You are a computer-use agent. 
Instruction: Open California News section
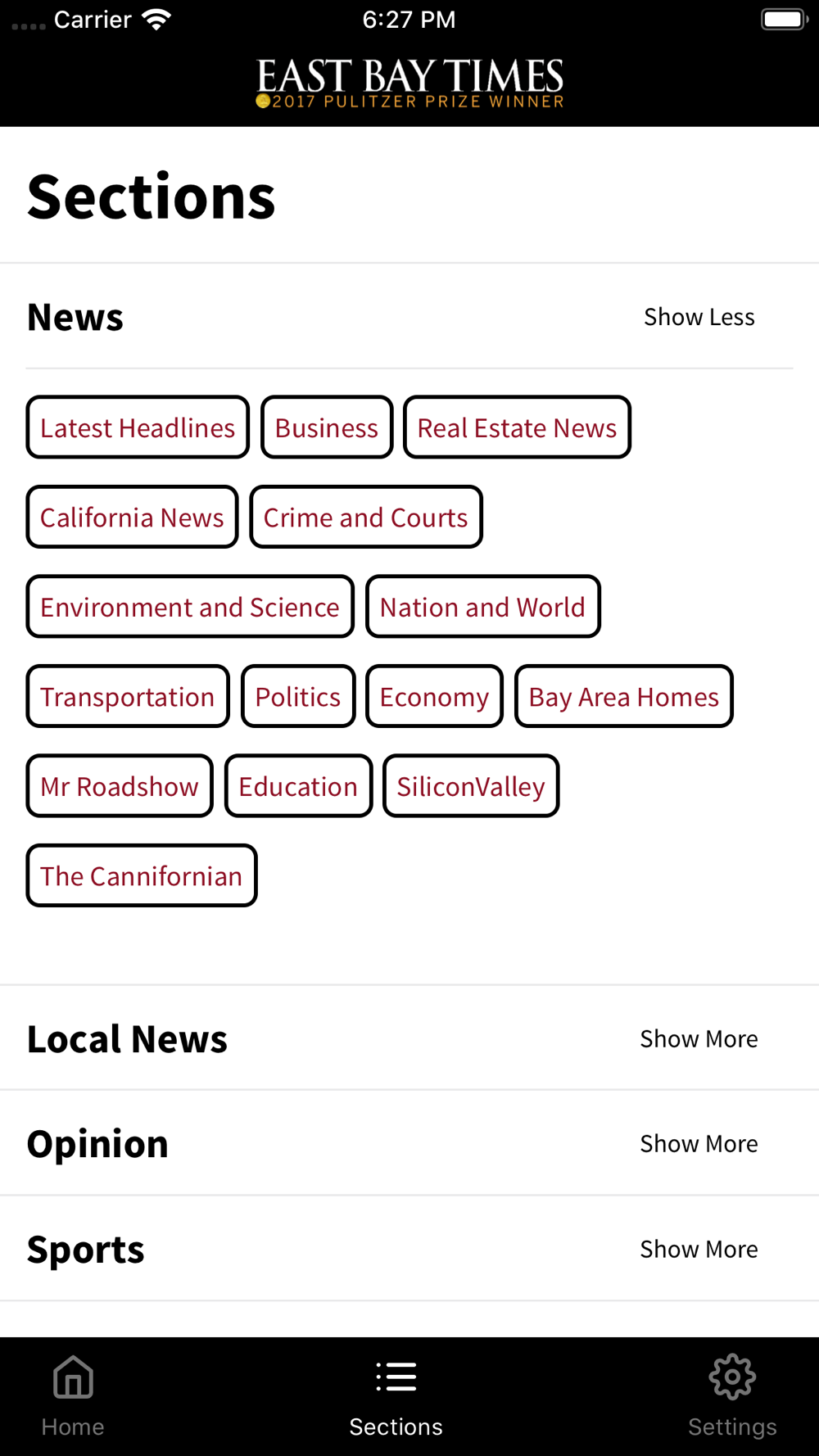pyautogui.click(x=132, y=518)
